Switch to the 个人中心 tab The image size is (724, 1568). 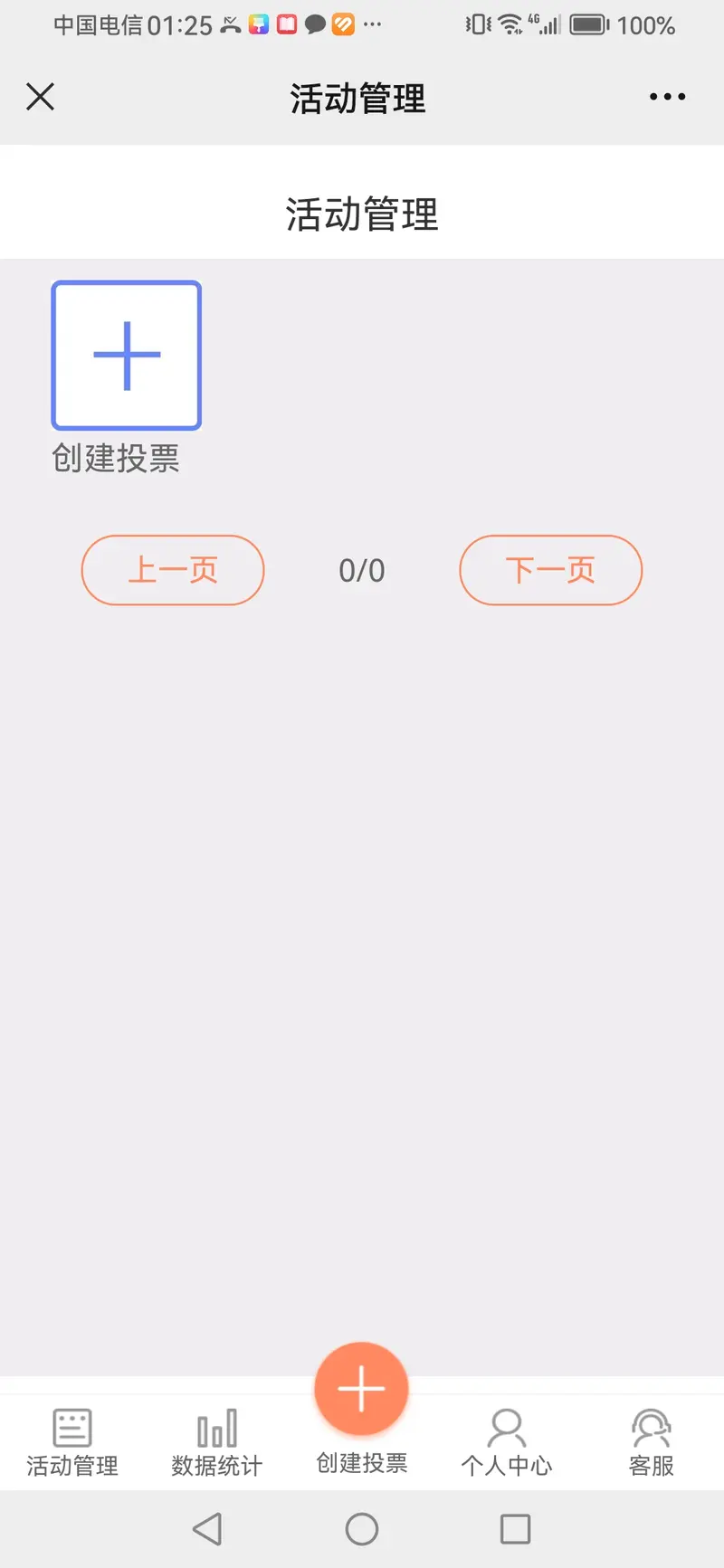point(507,1442)
